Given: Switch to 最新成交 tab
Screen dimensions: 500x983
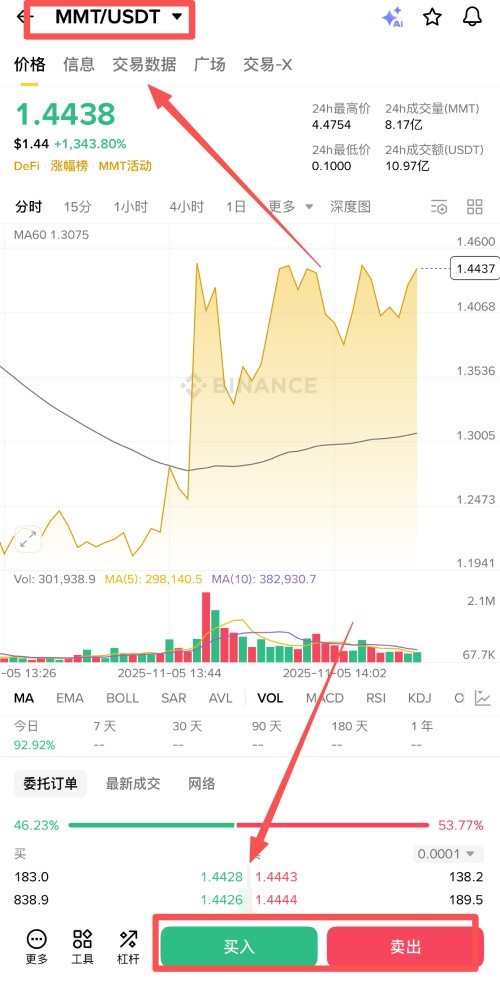Looking at the screenshot, I should pos(133,784).
